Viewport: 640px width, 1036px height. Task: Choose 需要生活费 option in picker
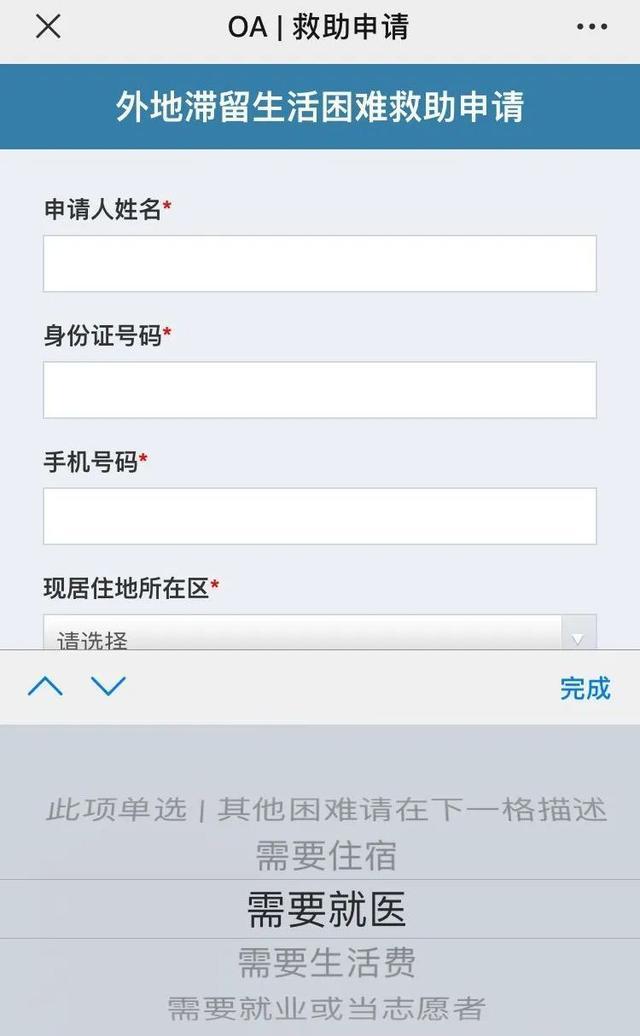point(326,962)
